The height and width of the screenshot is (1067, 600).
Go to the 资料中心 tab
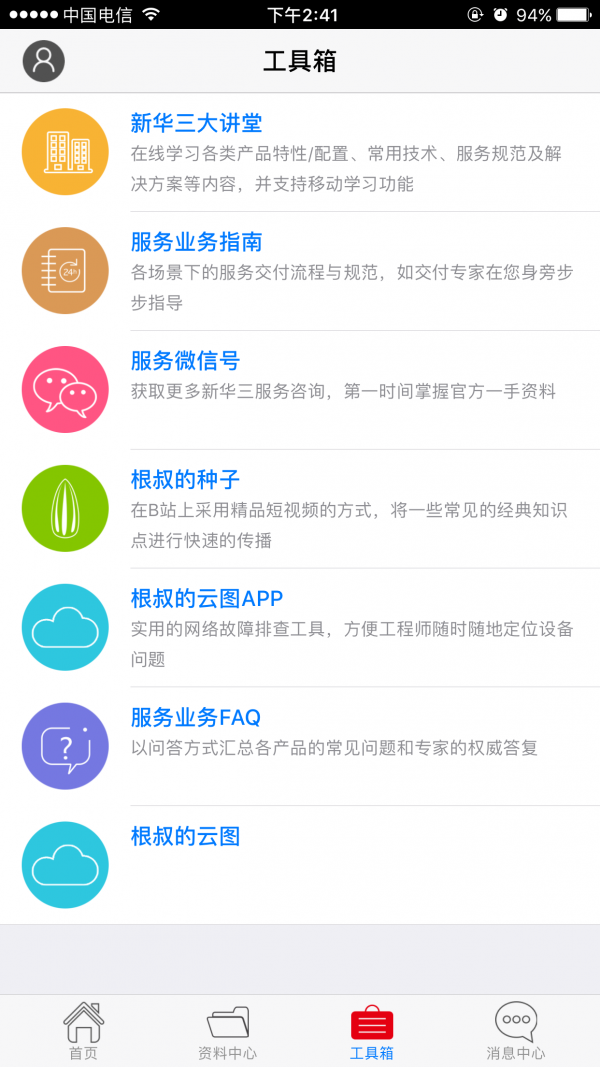pyautogui.click(x=227, y=1031)
